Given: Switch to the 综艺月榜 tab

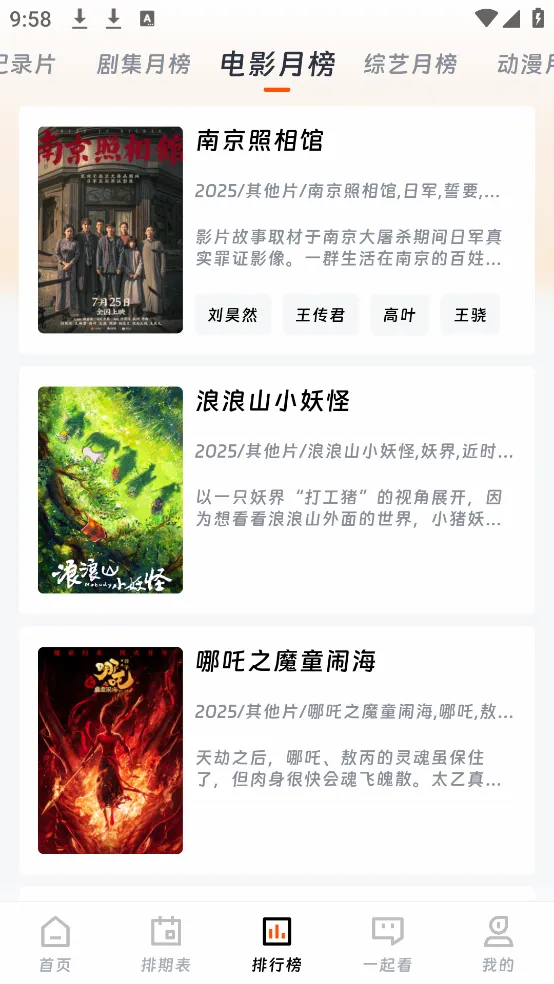Looking at the screenshot, I should pyautogui.click(x=411, y=64).
